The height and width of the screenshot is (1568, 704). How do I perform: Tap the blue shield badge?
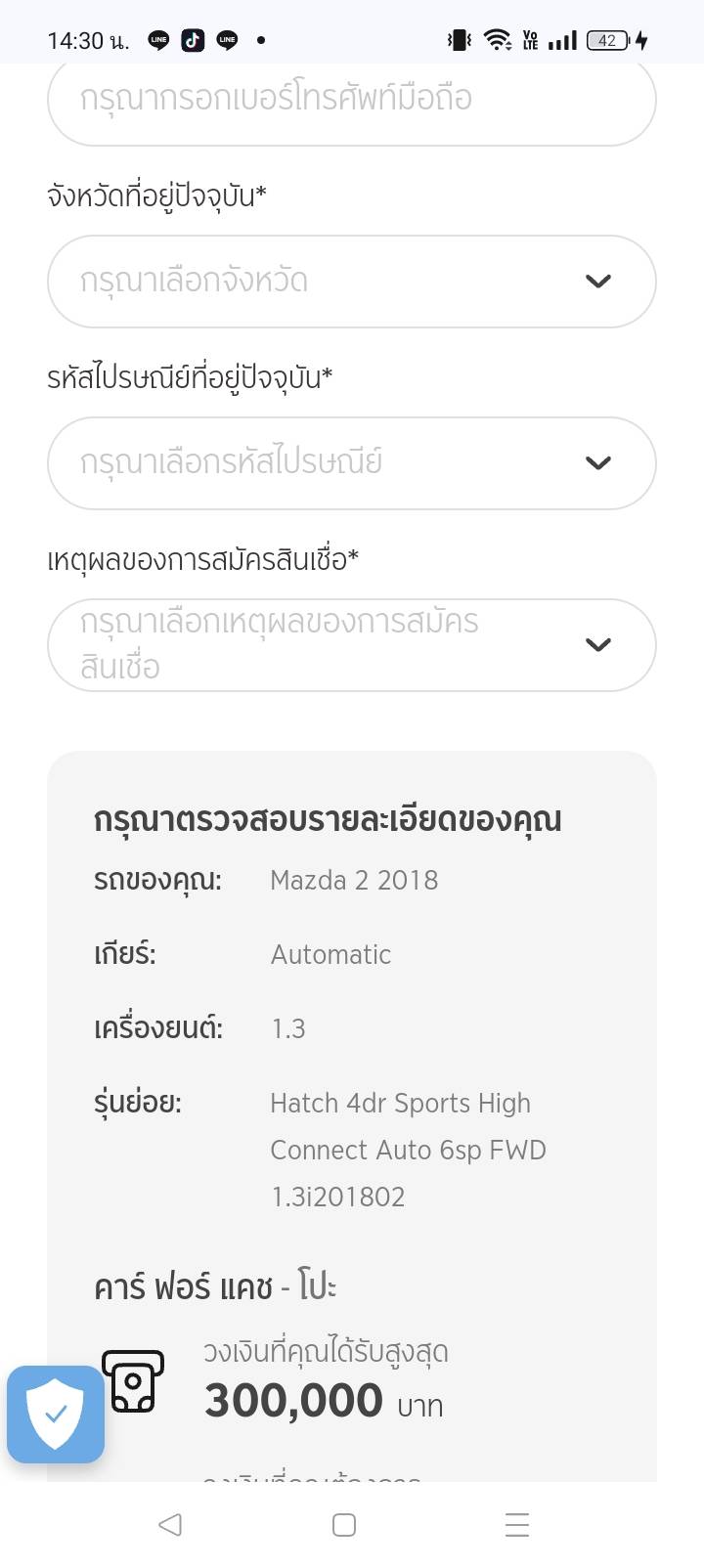point(56,1414)
